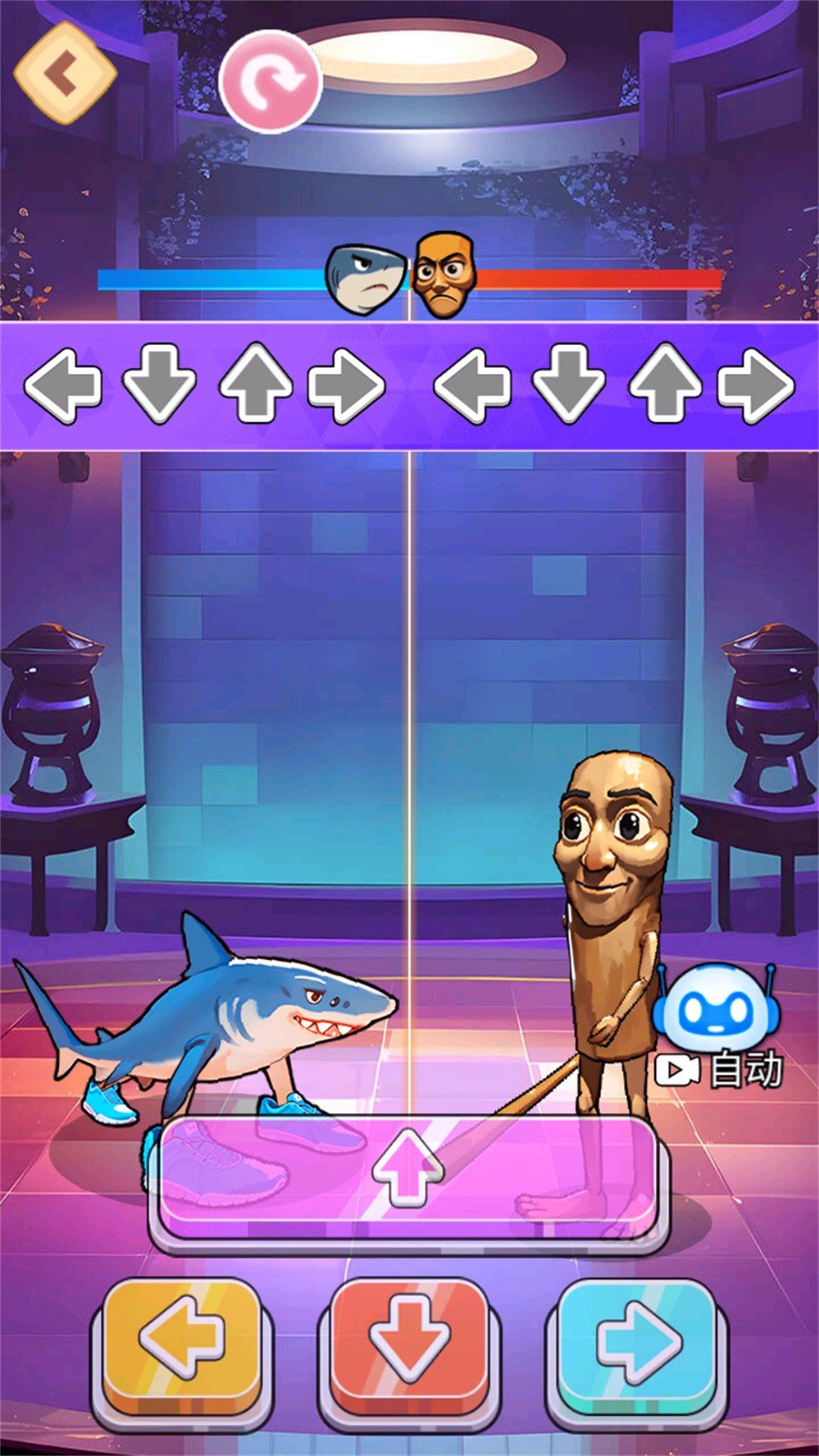Go back with the diamond arrow button
Viewport: 819px width, 1456px height.
pos(66,73)
